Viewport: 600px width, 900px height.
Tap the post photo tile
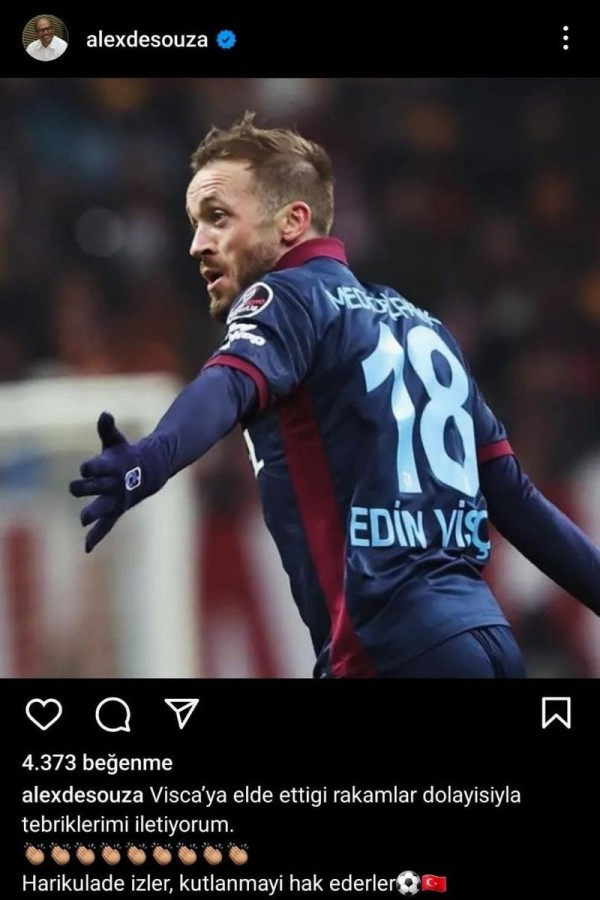point(300,378)
